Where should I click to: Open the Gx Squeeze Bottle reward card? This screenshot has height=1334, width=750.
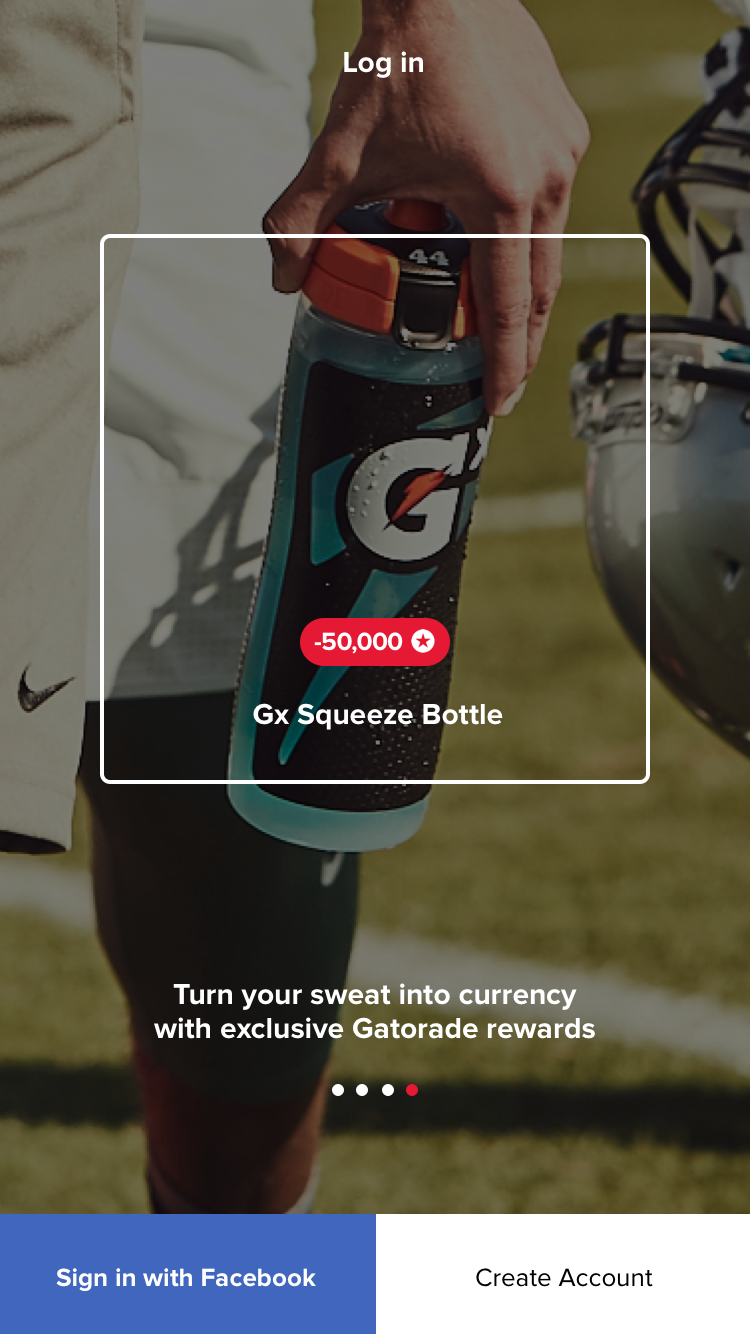(375, 509)
